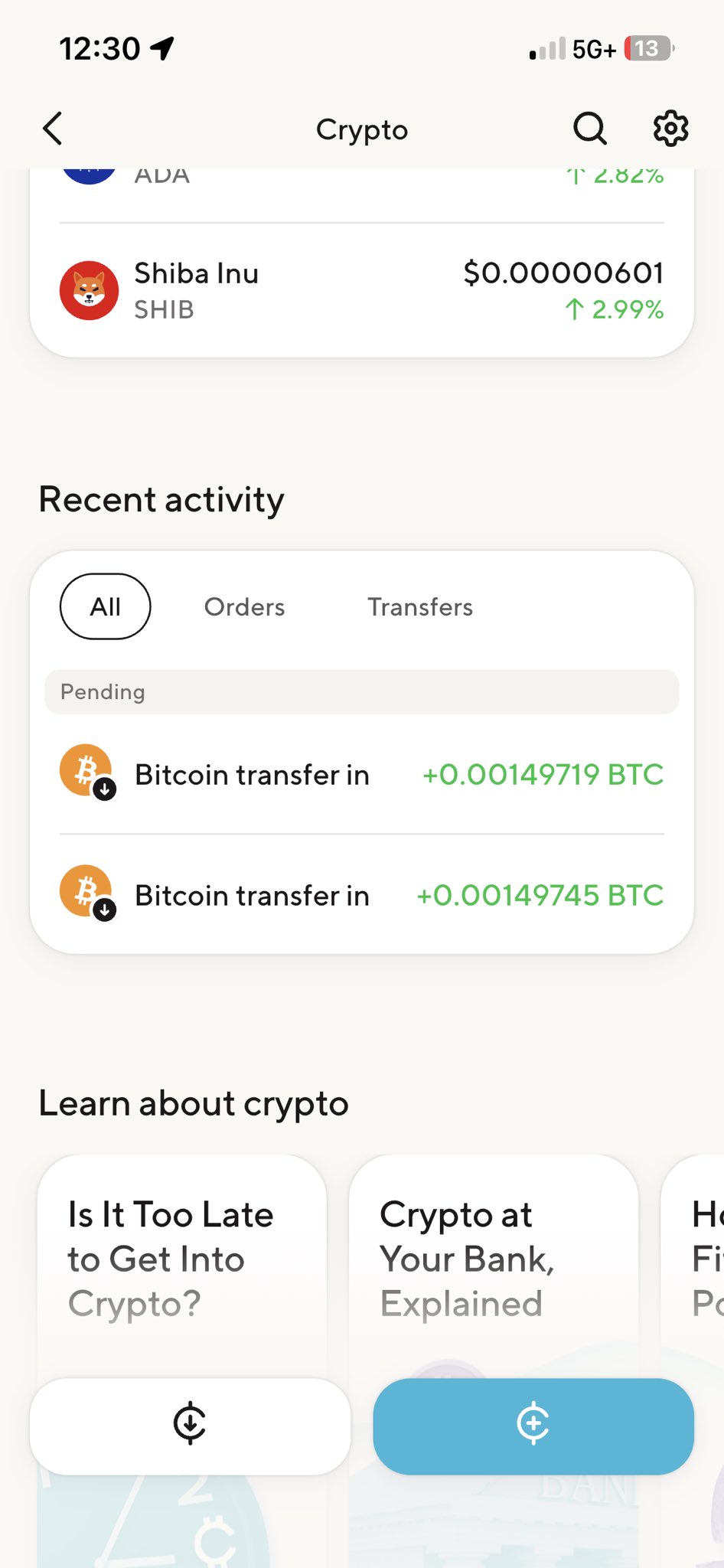The height and width of the screenshot is (1568, 724).
Task: Open the Shiba Inu SHIB row
Action: pos(361,291)
